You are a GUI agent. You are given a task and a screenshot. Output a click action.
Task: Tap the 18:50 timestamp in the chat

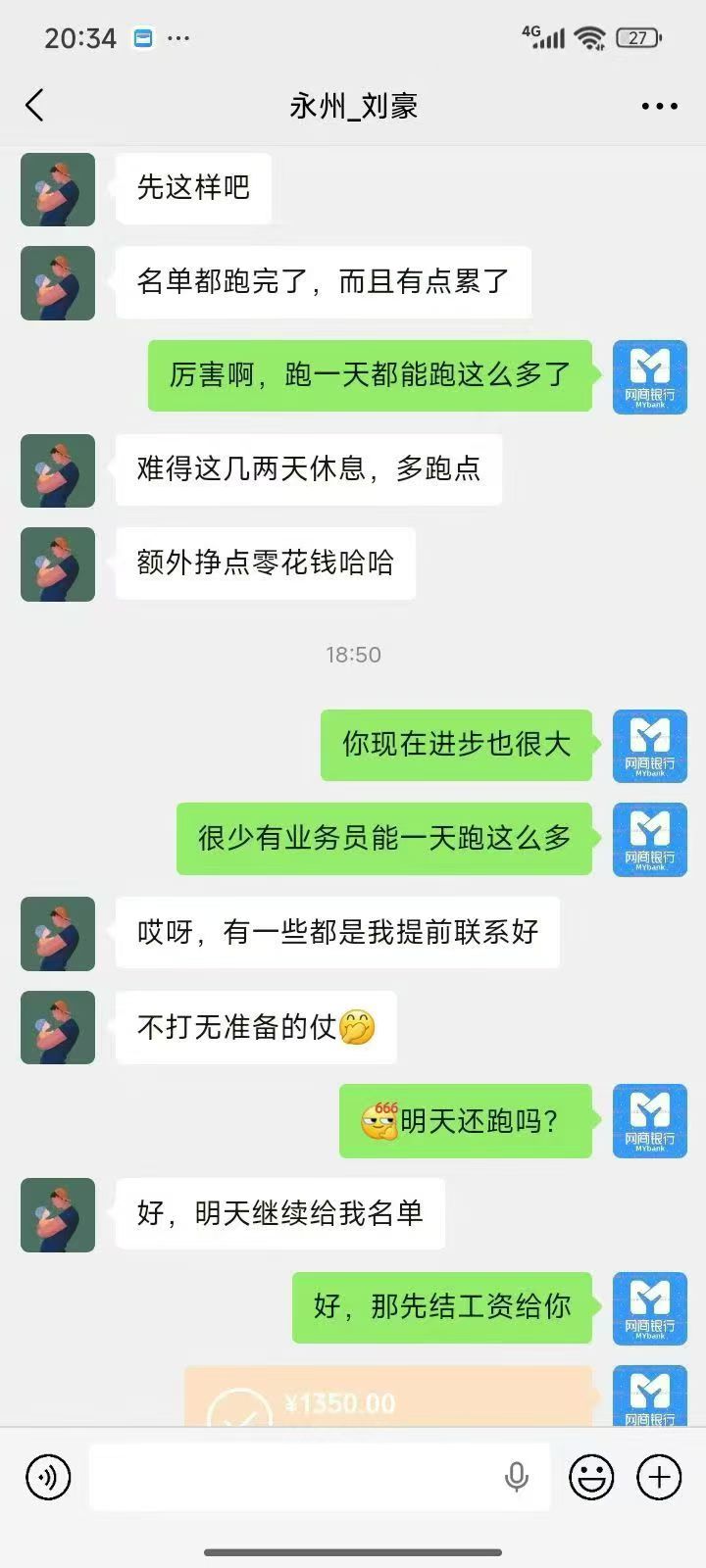pos(353,655)
